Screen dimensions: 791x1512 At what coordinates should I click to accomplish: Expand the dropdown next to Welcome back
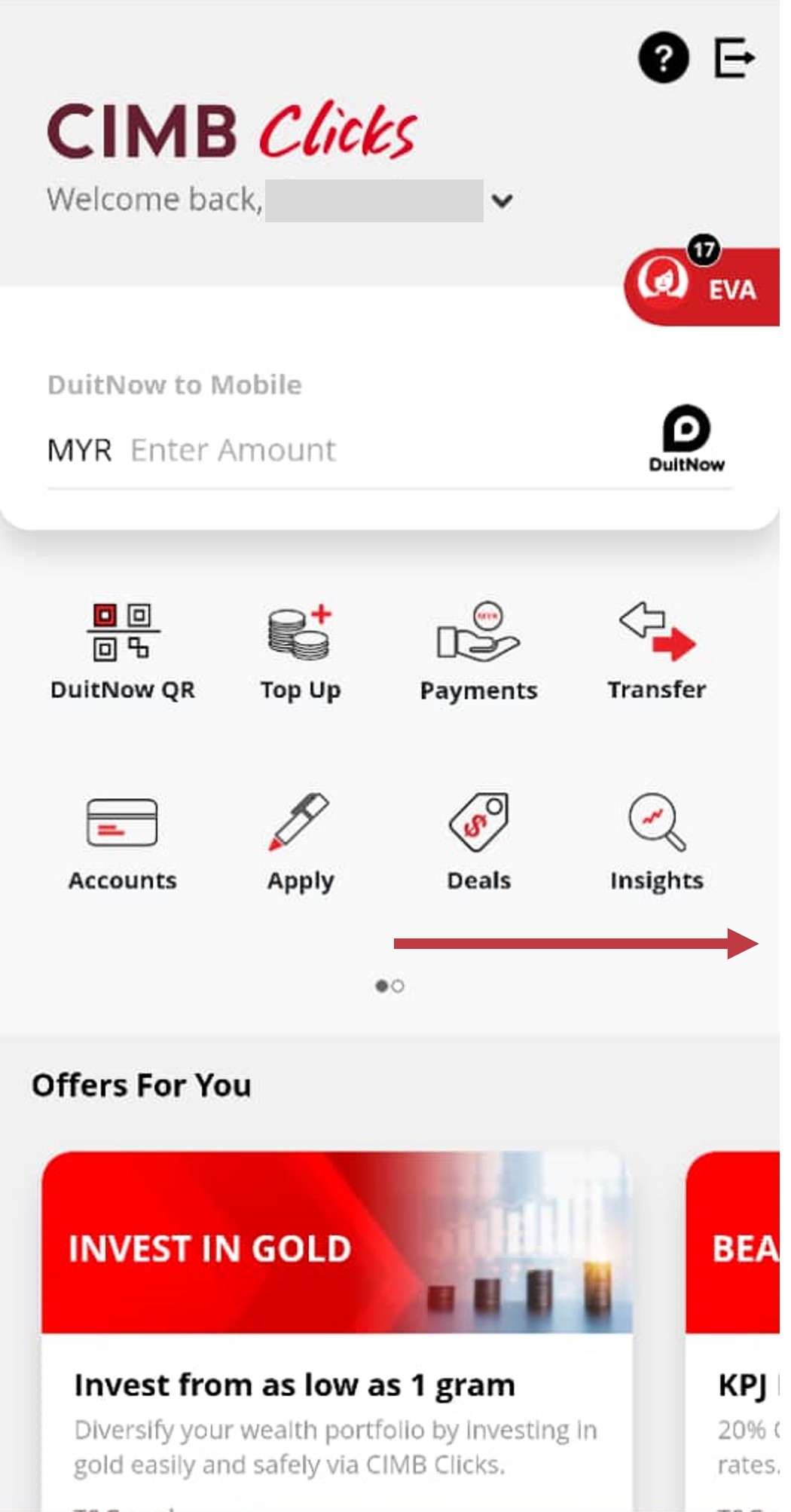point(502,201)
